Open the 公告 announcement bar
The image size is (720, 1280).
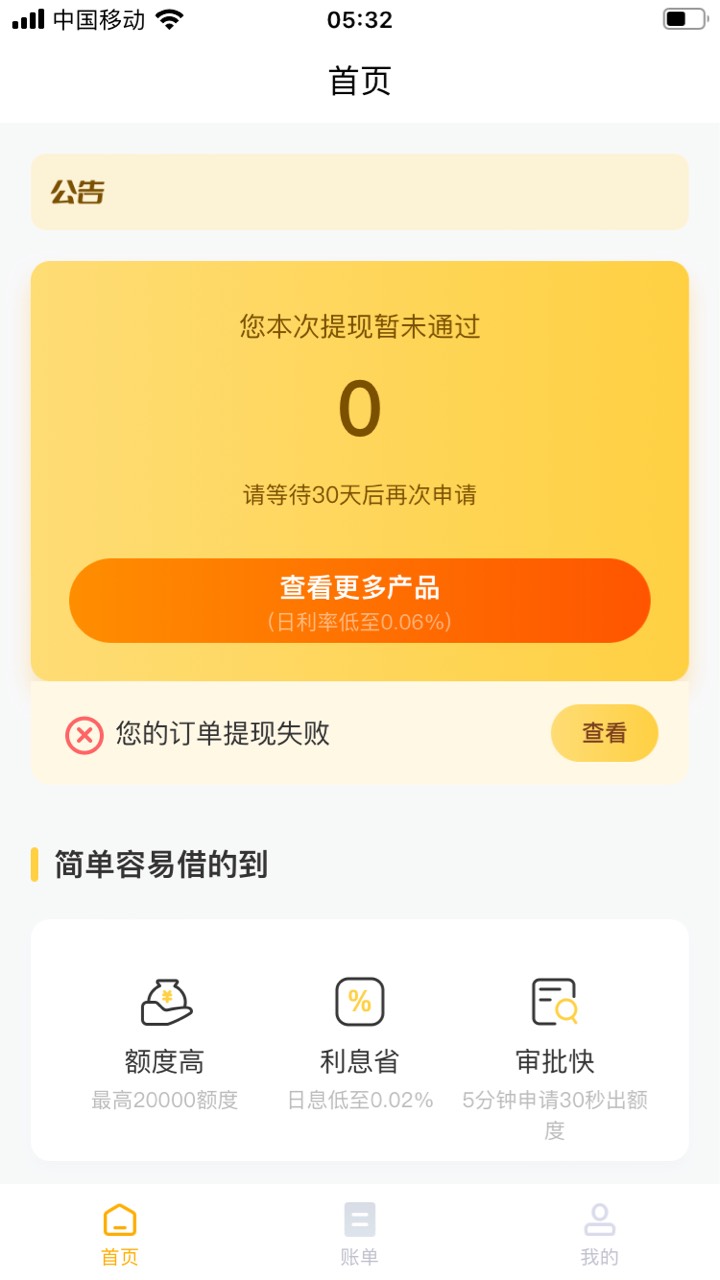pyautogui.click(x=360, y=192)
